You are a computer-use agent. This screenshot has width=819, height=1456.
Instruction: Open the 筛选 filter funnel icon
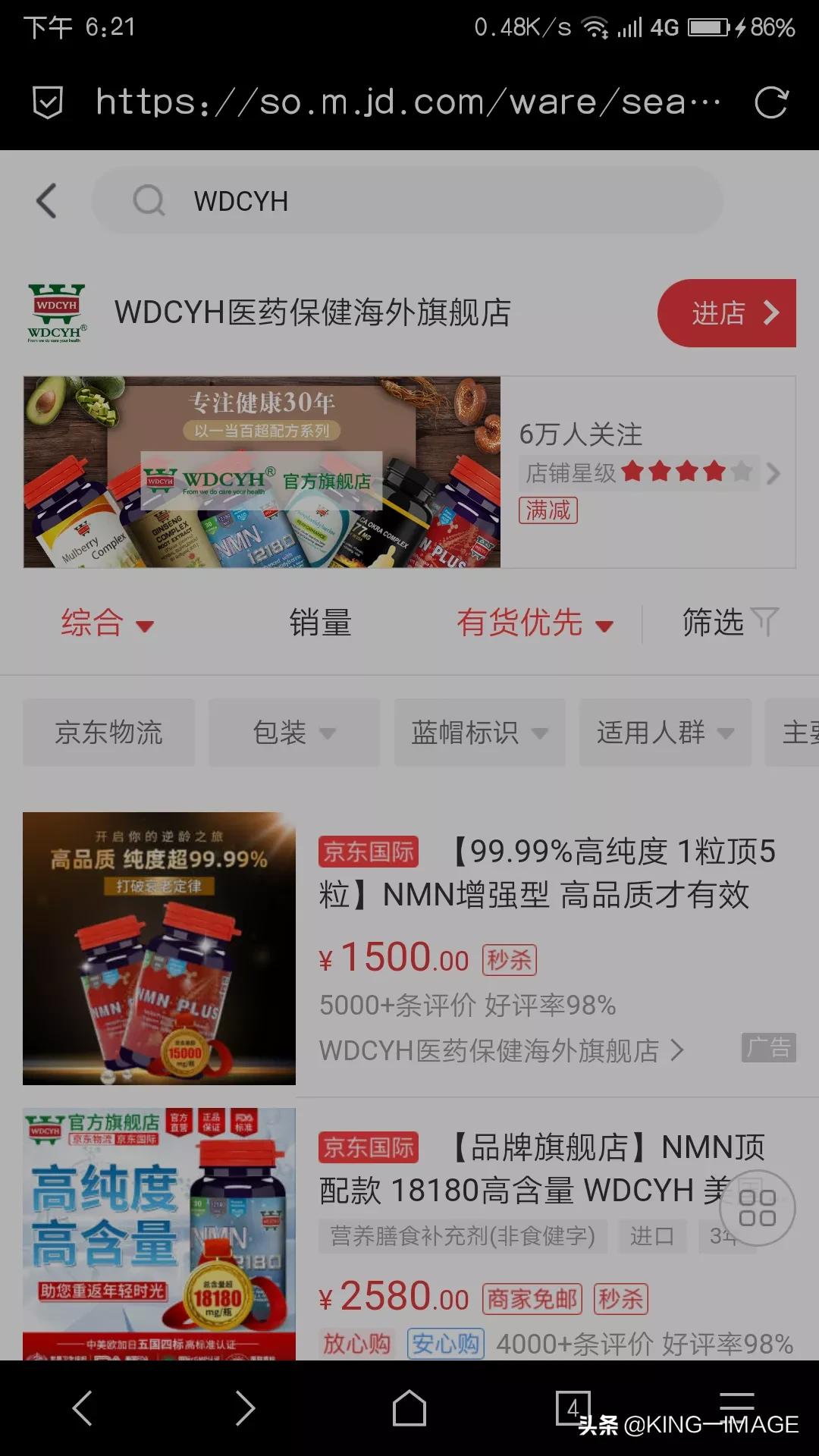coord(764,622)
